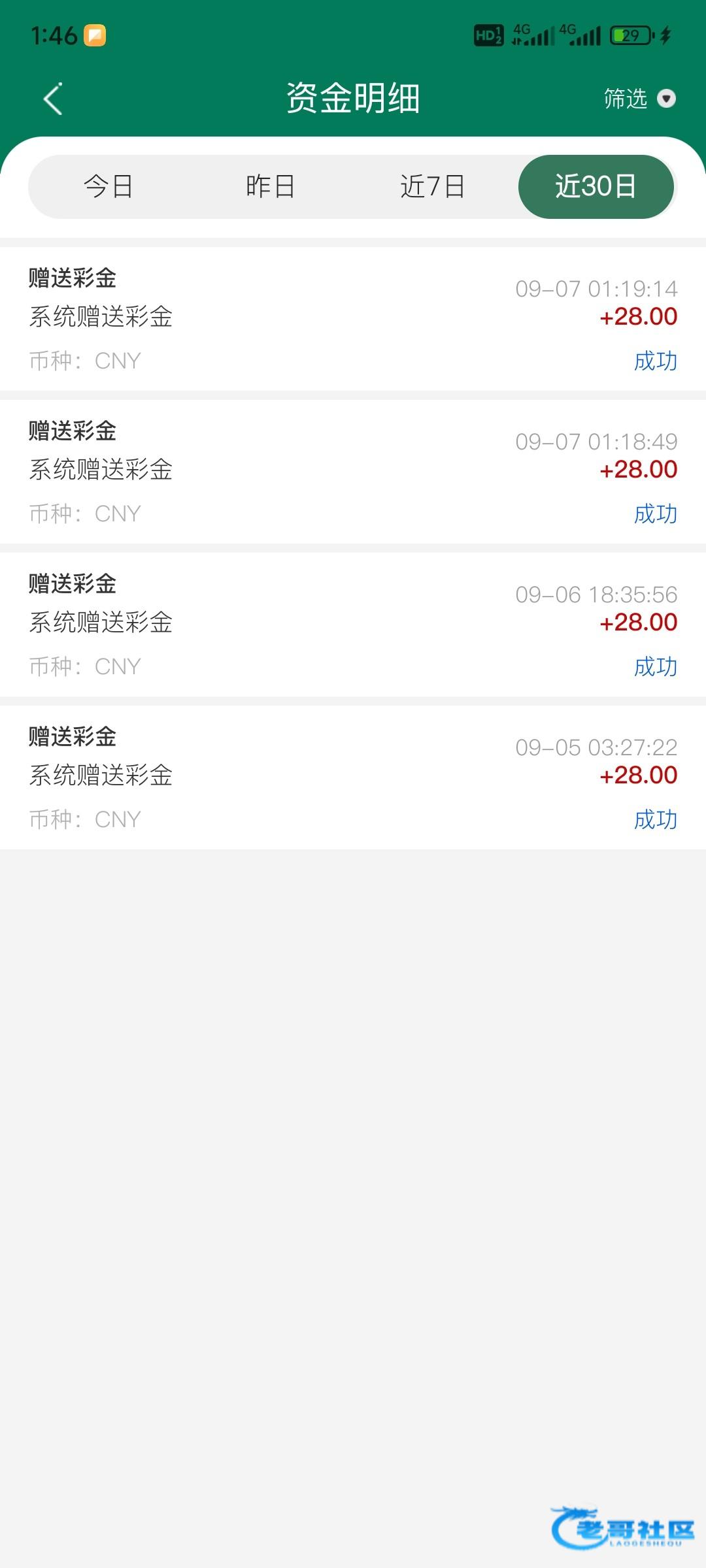Select the 近30日 range
Screen dimensions: 706x1568
pos(596,187)
